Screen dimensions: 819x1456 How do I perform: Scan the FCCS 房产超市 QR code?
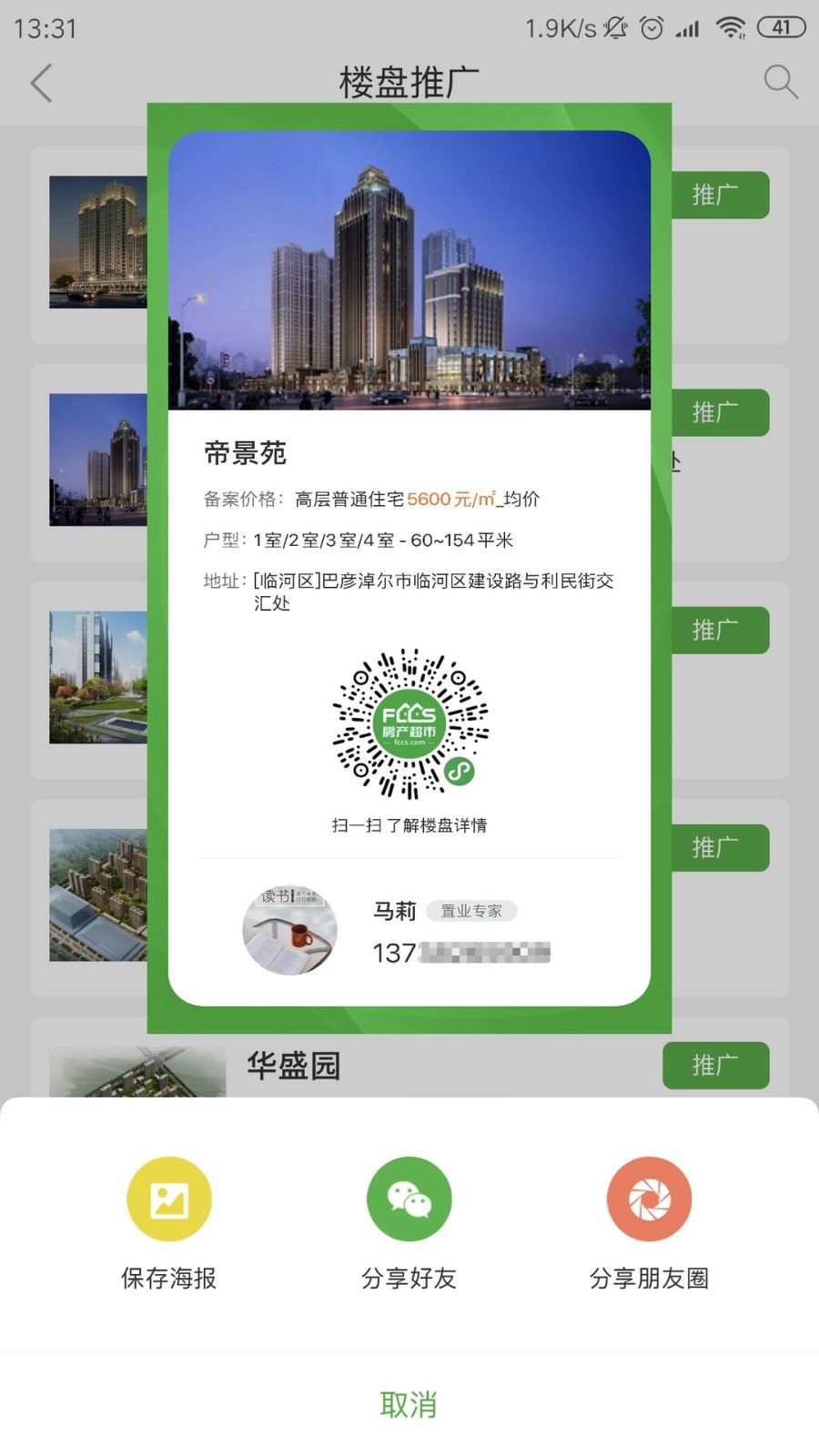pos(410,723)
